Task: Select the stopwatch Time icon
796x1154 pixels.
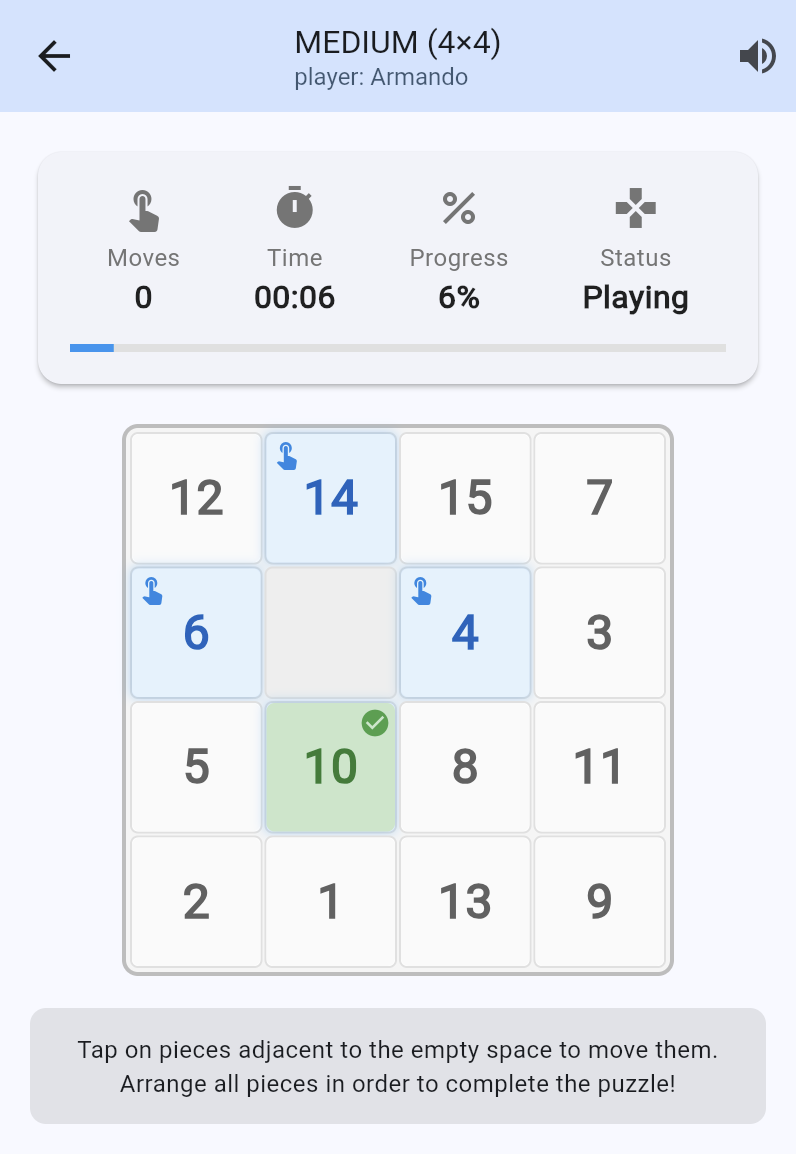Action: [294, 207]
